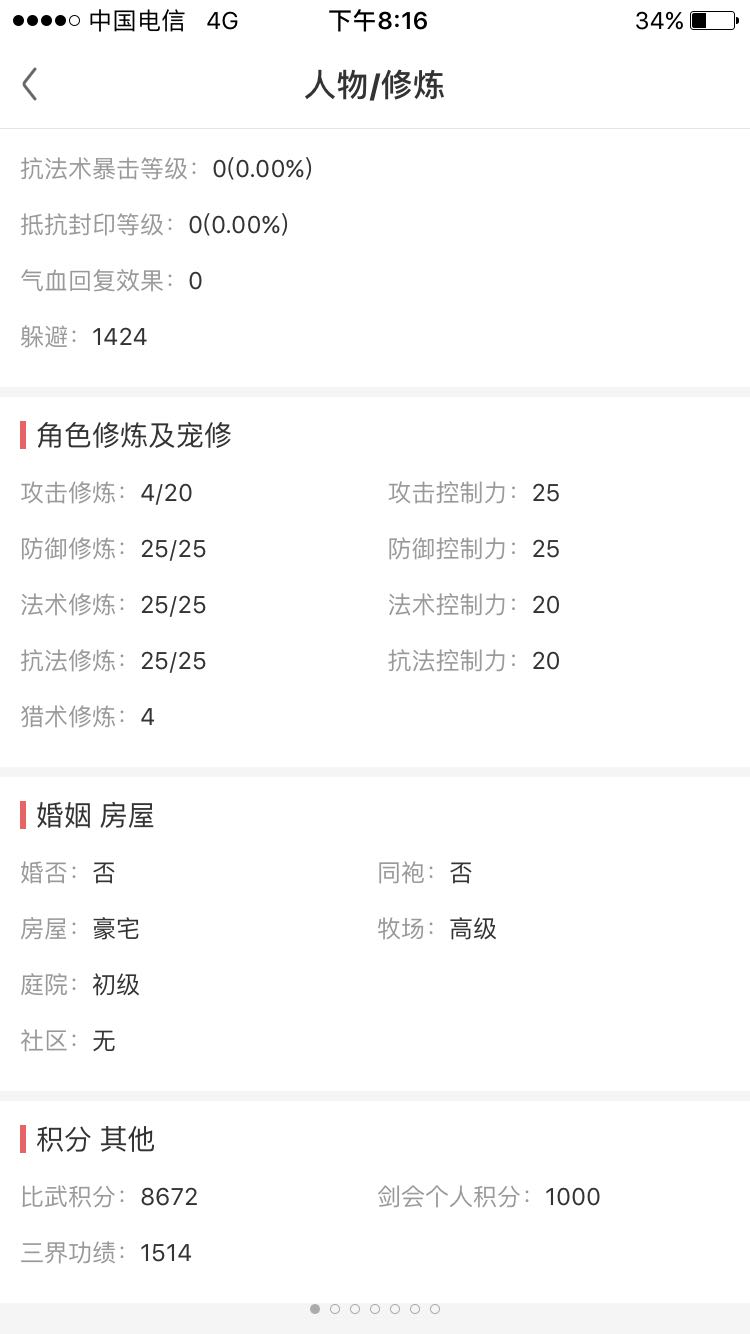Screen dimensions: 750x1334
Task: Go back from the 人物/修炼 page
Action: tap(30, 85)
